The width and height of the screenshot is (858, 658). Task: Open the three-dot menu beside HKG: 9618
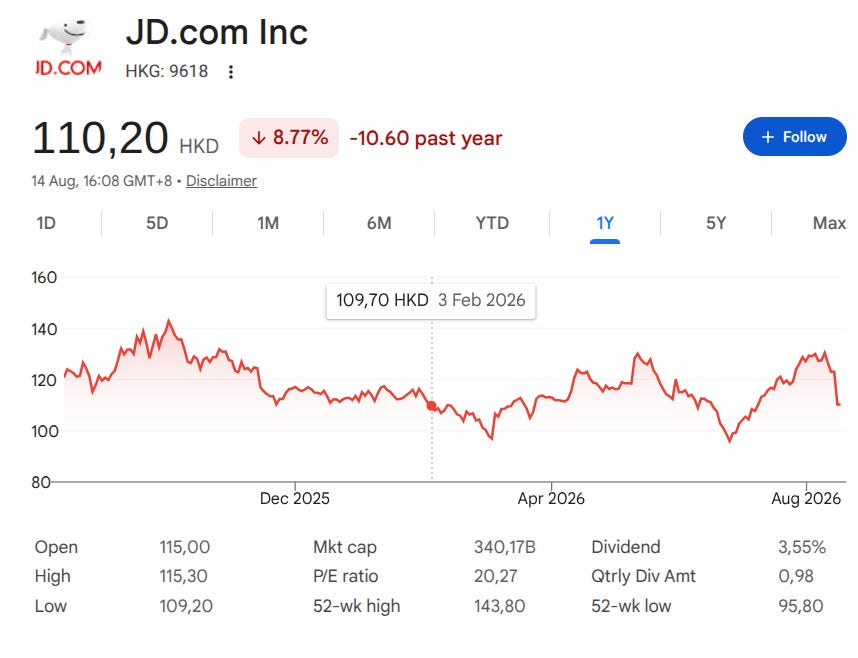(x=231, y=72)
